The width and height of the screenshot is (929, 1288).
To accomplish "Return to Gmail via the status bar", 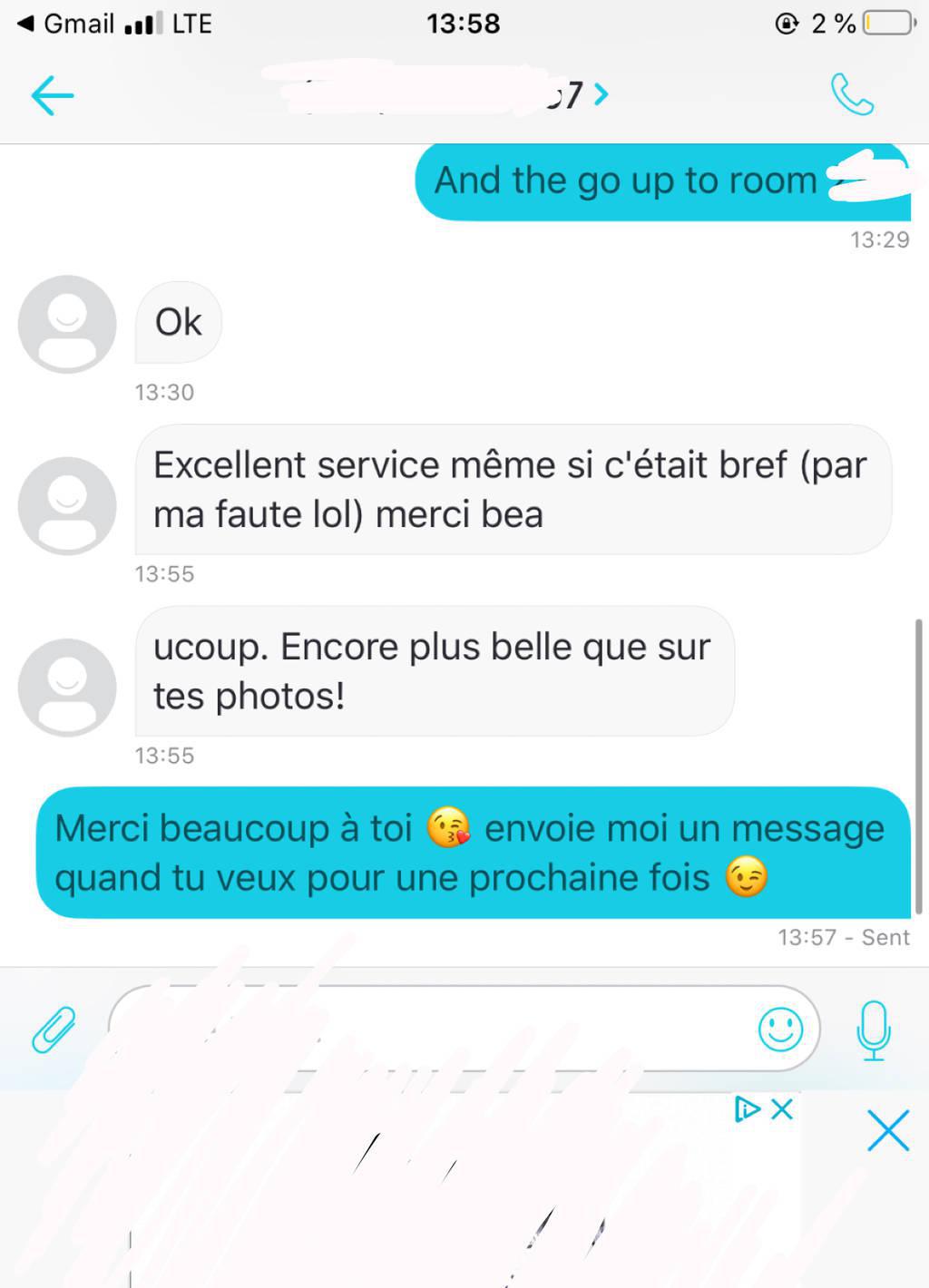I will point(68,24).
